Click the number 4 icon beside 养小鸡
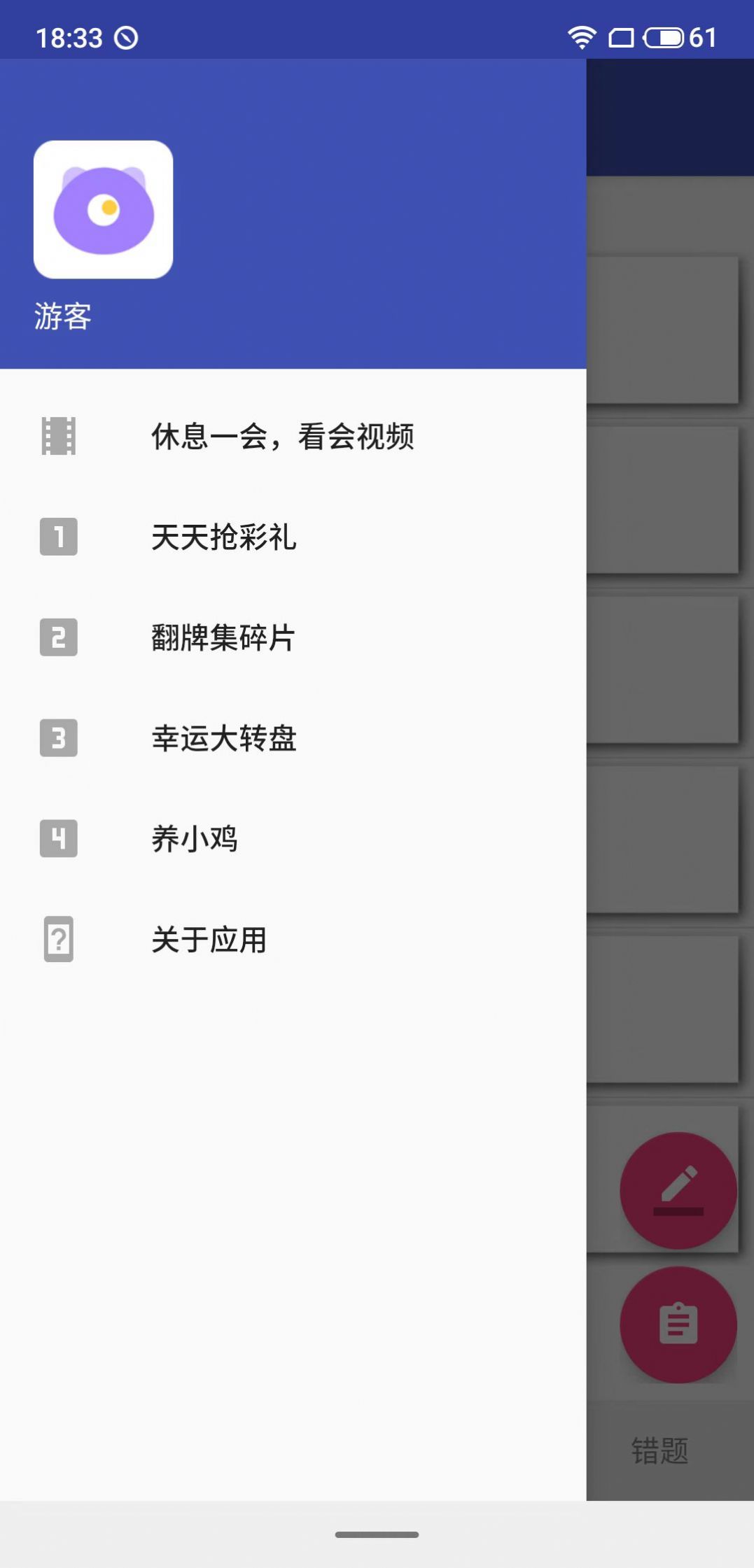The image size is (754, 1568). [58, 840]
